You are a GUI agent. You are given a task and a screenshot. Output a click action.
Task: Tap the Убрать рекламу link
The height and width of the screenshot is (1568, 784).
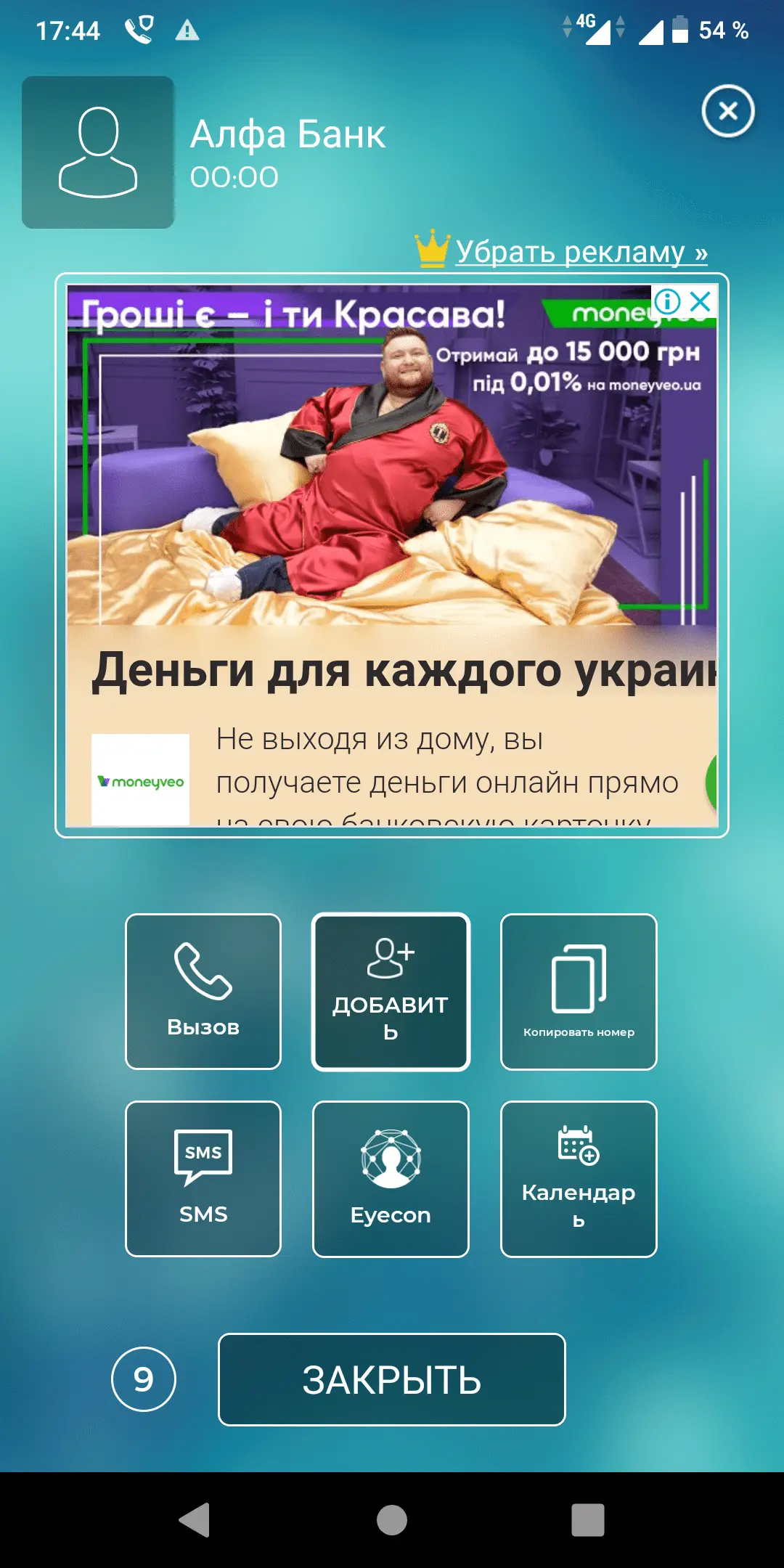[x=581, y=252]
